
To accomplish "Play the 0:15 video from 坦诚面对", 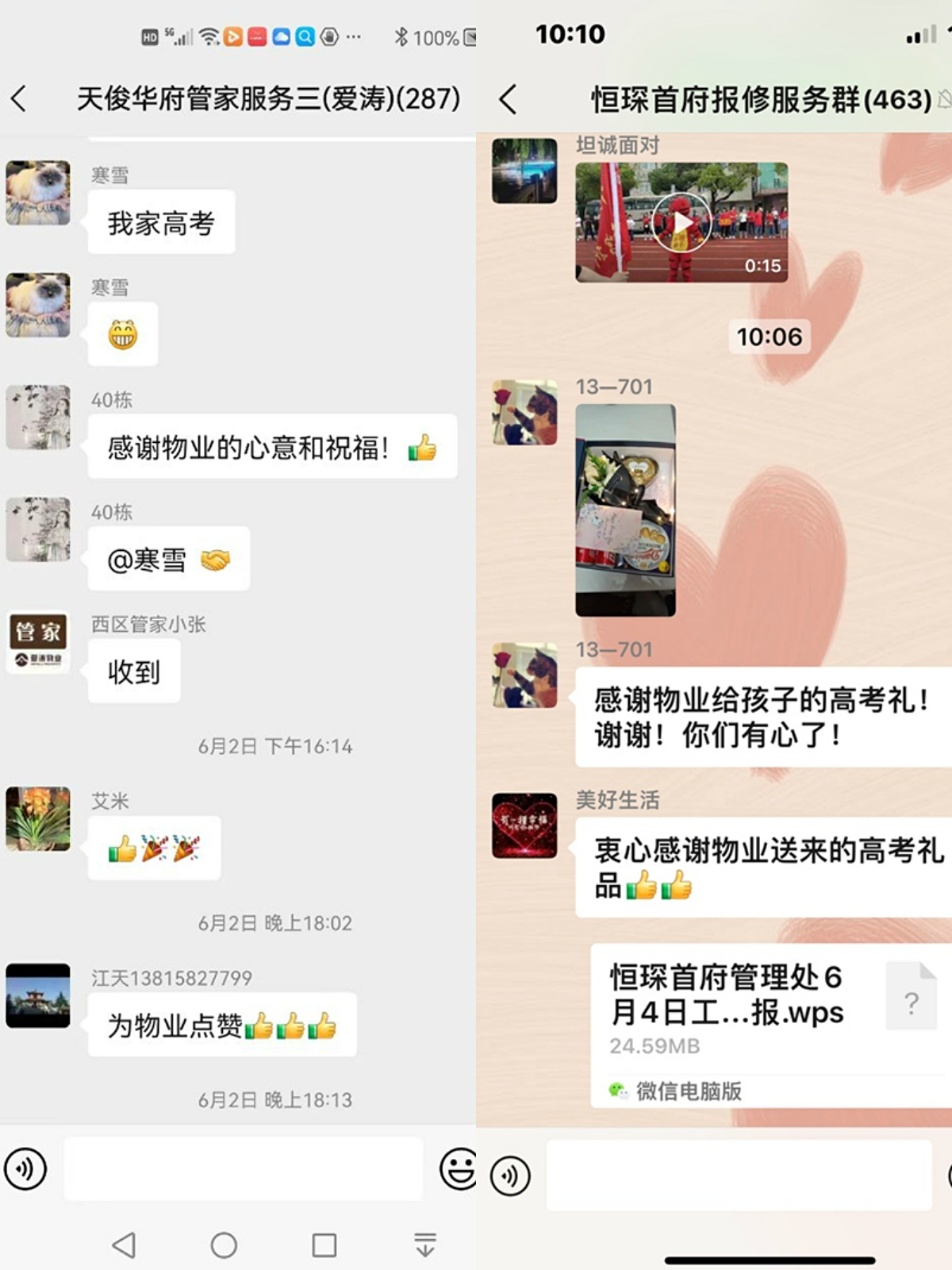I will pyautogui.click(x=682, y=221).
